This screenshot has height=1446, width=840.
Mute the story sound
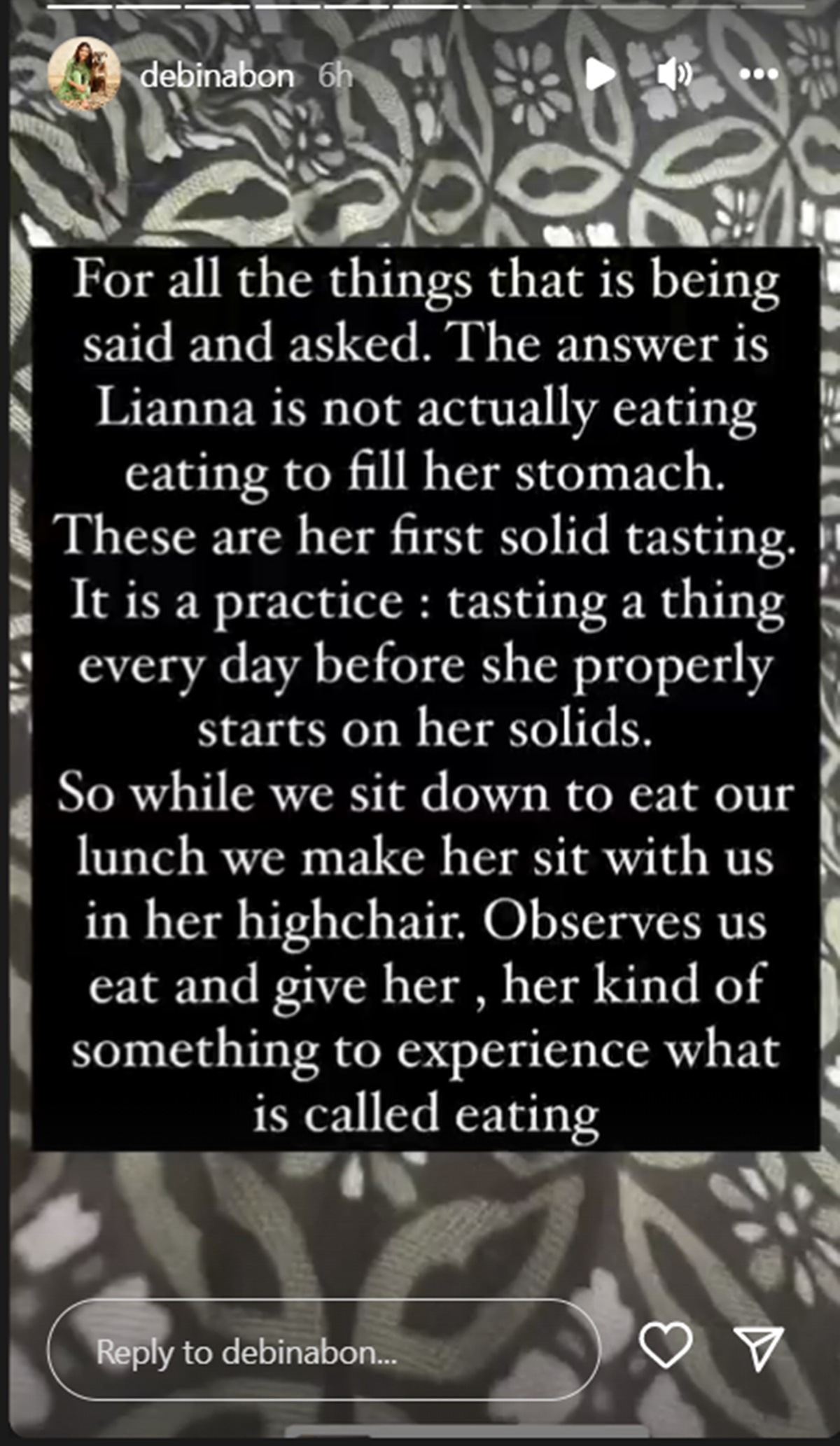point(674,74)
